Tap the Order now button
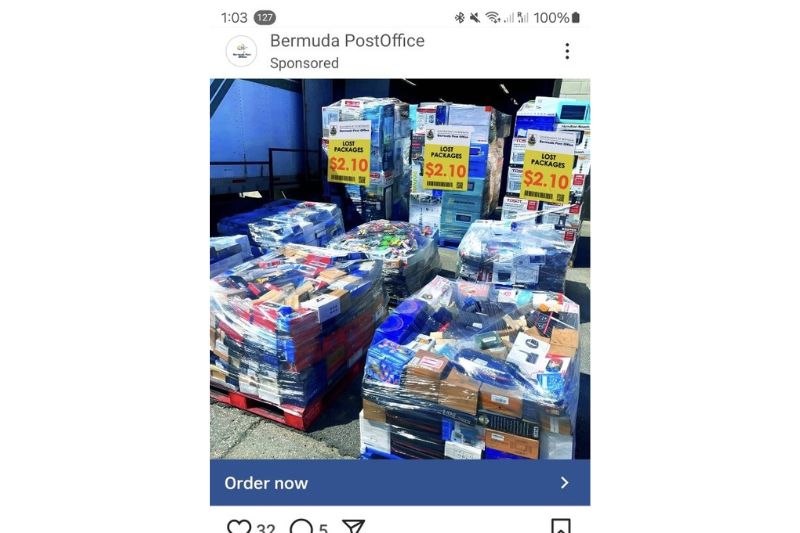This screenshot has height=533, width=800. pyautogui.click(x=399, y=483)
